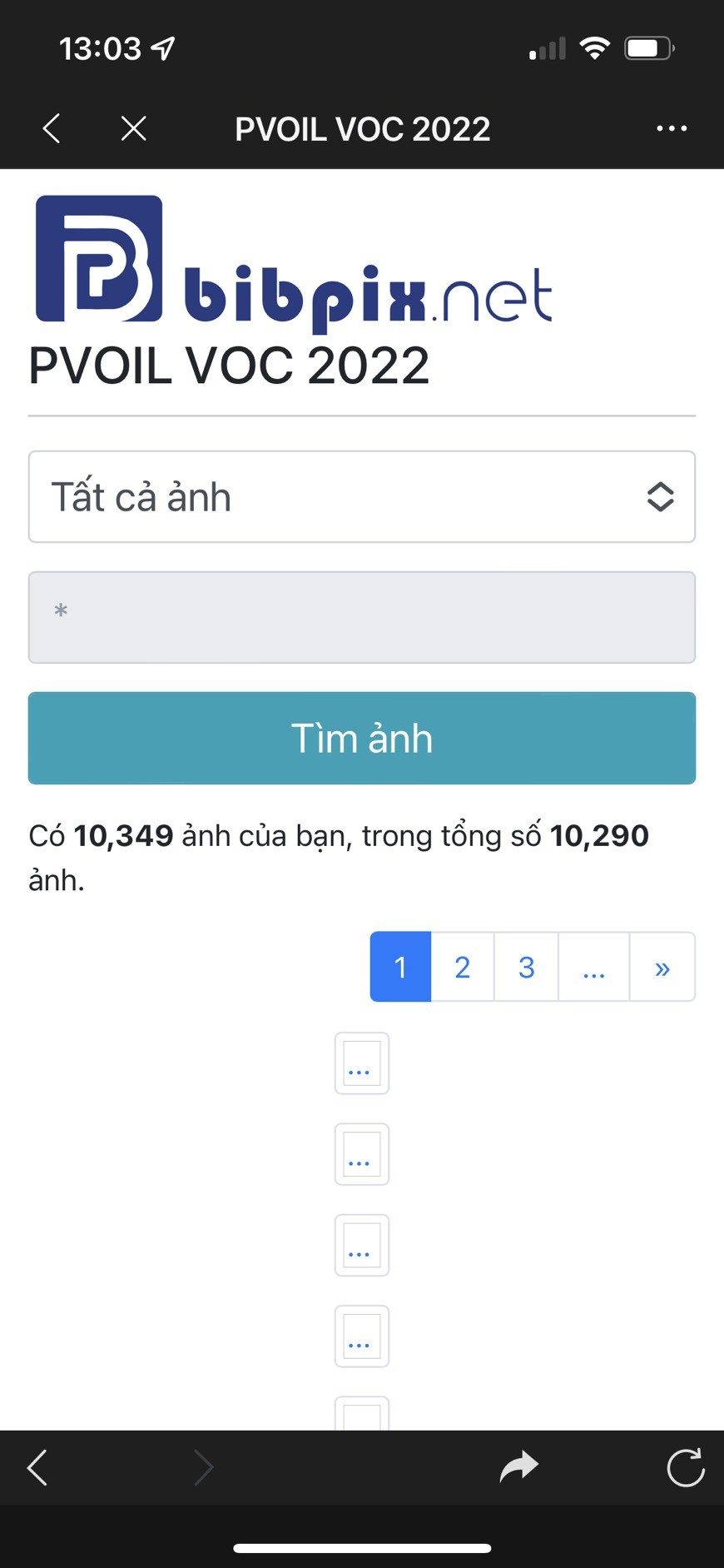Focus the bib number search field
Screen dimensions: 724x1568
pyautogui.click(x=362, y=617)
